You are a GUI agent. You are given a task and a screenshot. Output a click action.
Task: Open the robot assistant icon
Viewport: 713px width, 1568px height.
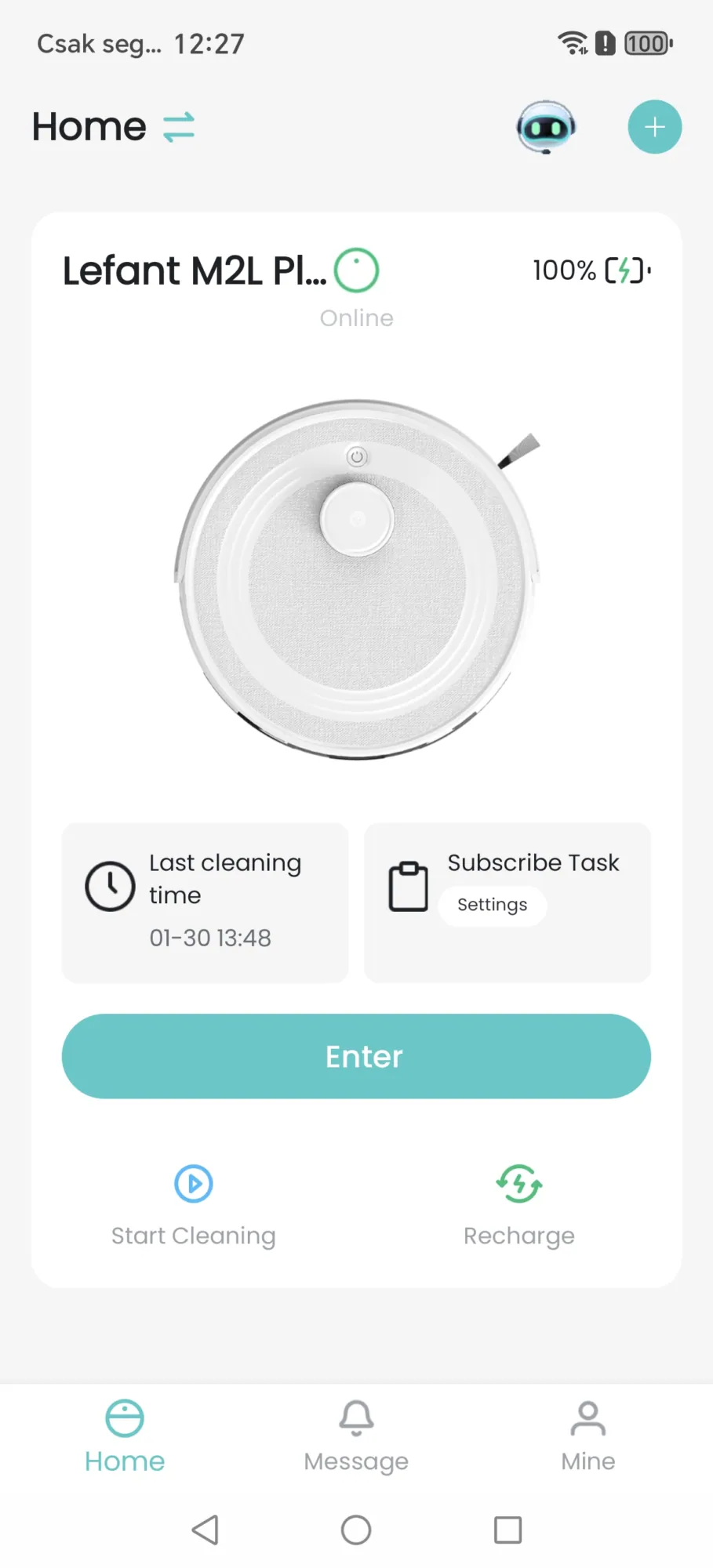coord(546,127)
